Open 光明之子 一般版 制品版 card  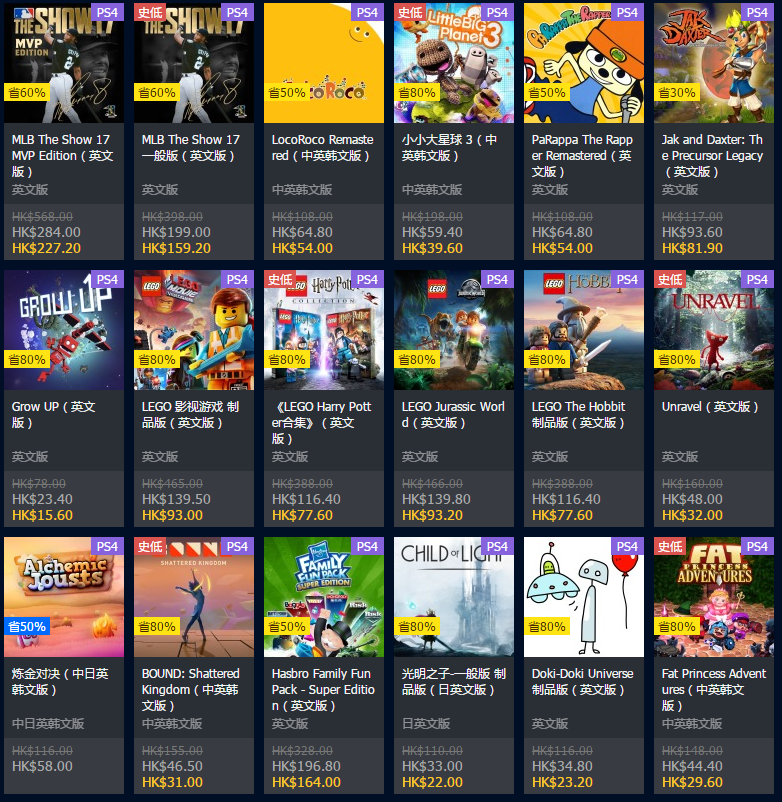click(x=454, y=597)
